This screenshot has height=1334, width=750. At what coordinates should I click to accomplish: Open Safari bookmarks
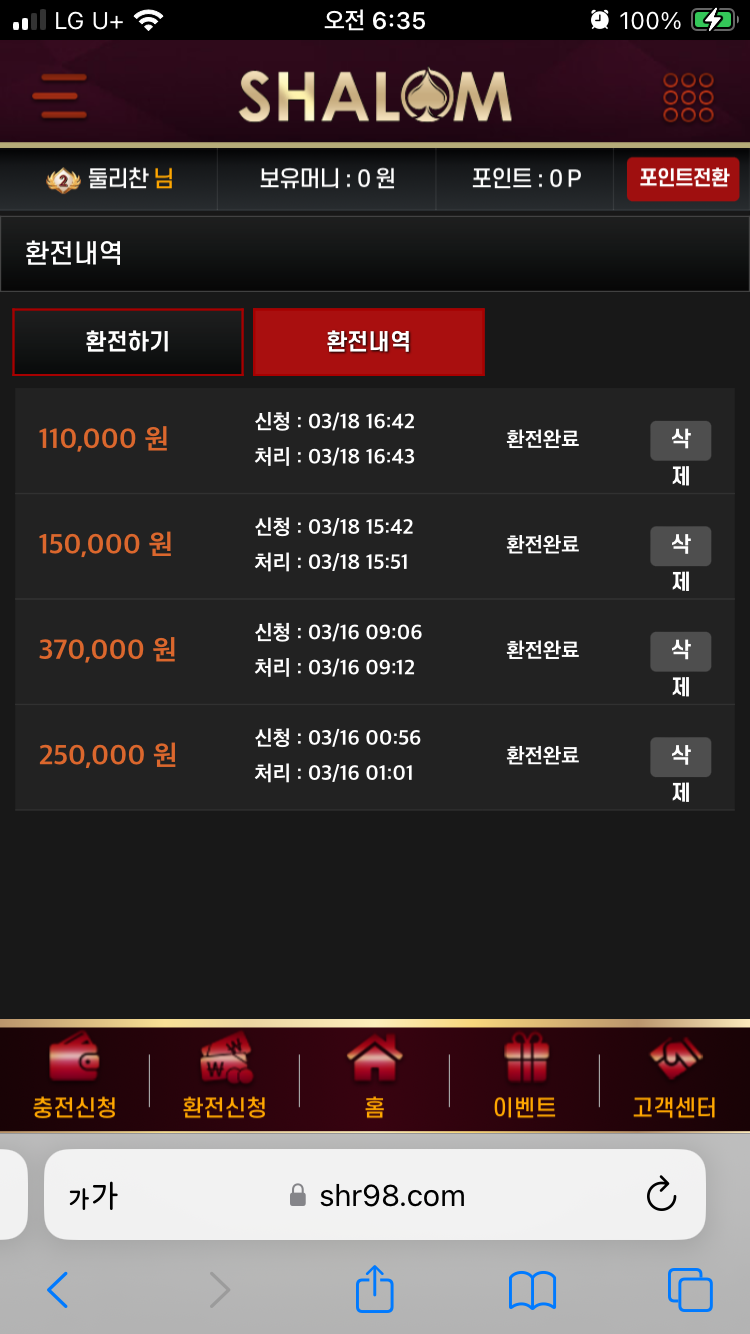point(532,1291)
